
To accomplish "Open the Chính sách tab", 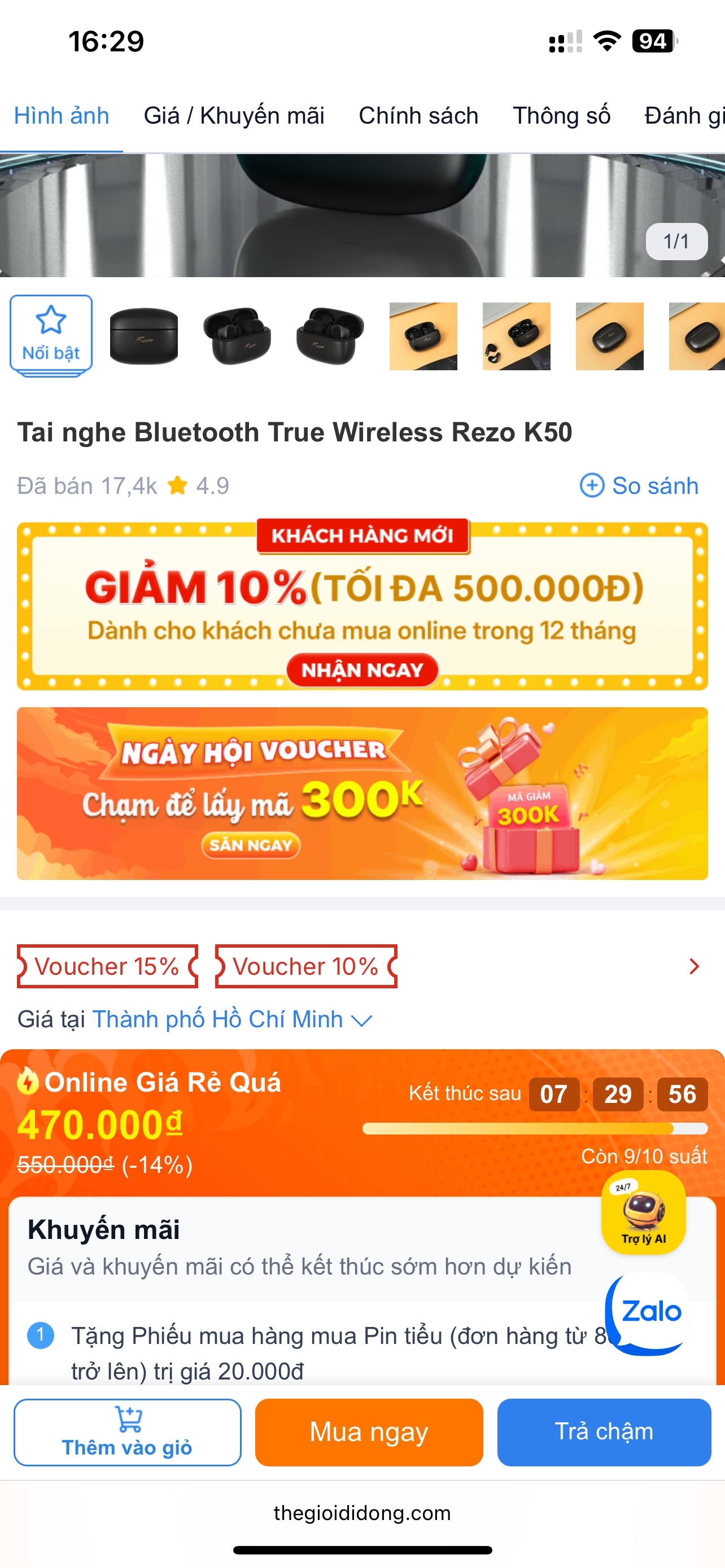I will [x=418, y=116].
